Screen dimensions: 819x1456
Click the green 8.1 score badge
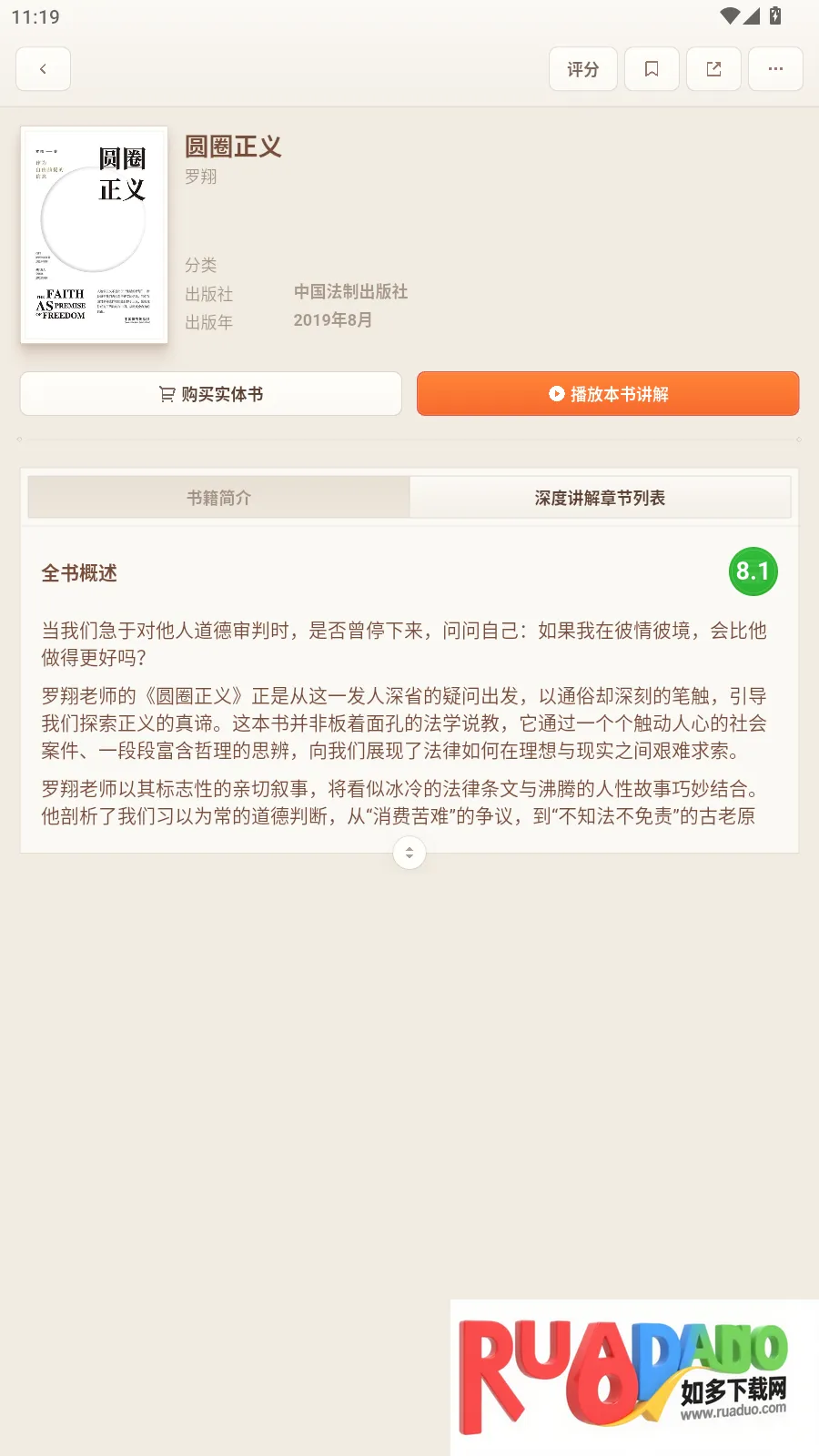pos(753,571)
